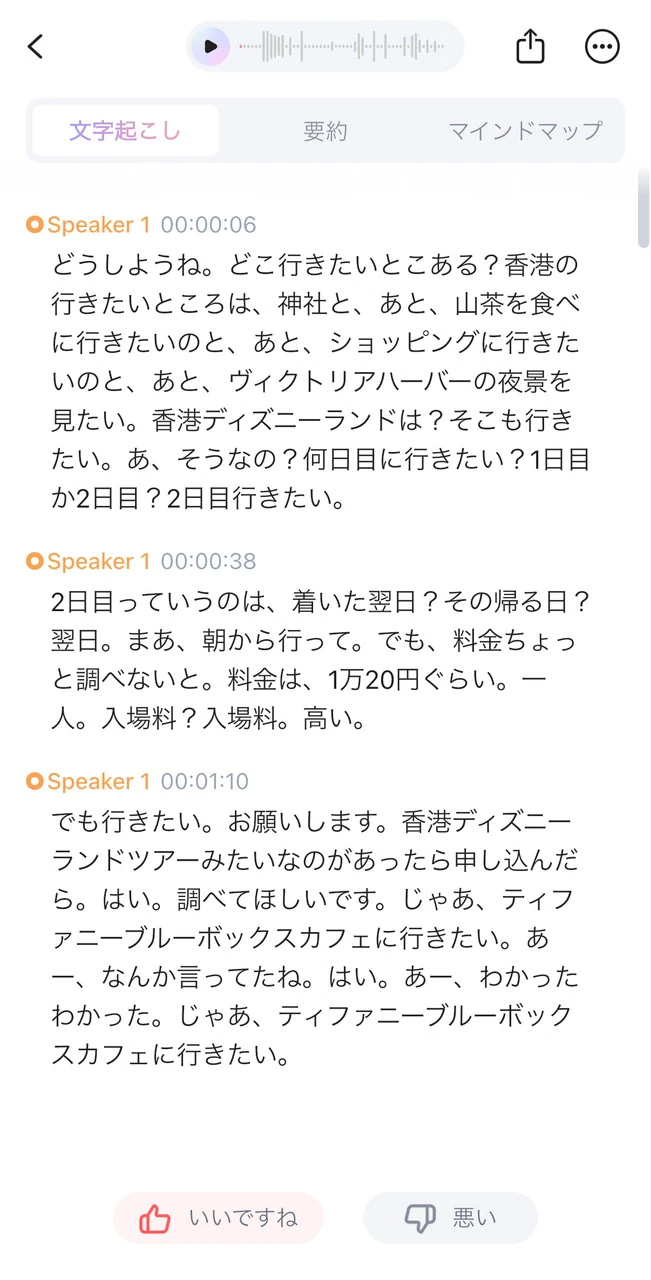Switch to the マインドマップ tab
The image size is (651, 1280).
[x=524, y=131]
